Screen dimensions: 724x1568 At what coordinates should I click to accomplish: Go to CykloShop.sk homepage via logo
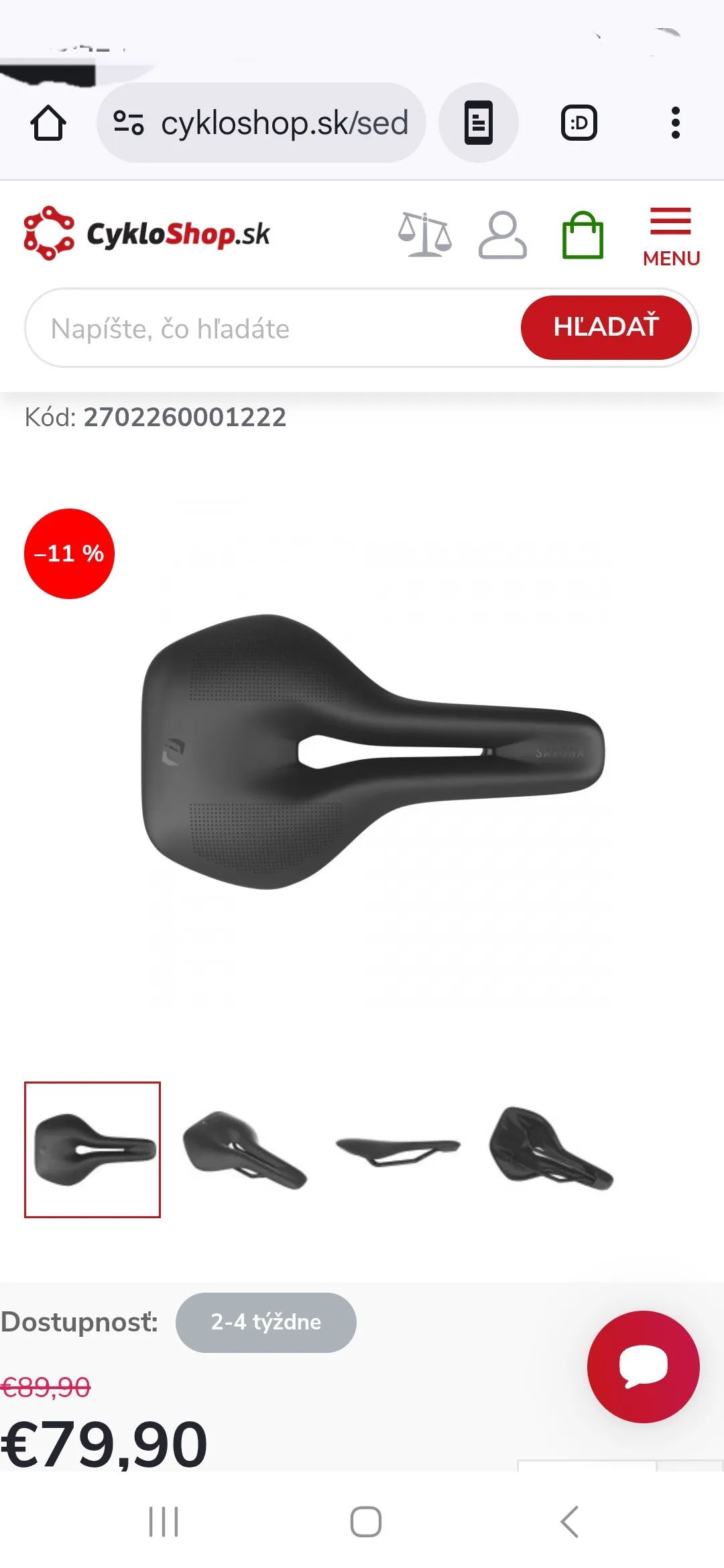[147, 233]
